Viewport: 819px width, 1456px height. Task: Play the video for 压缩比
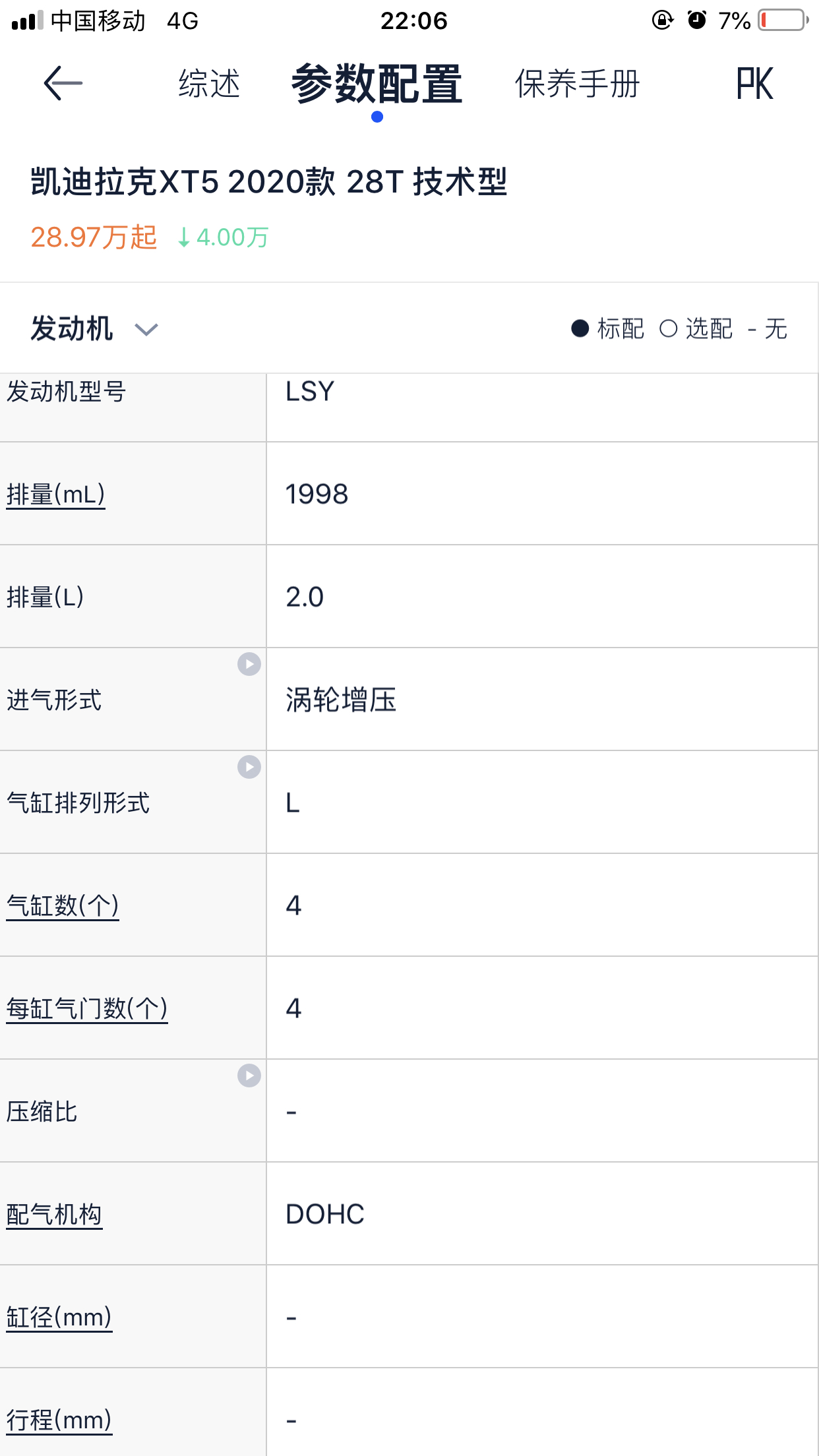click(x=249, y=1076)
